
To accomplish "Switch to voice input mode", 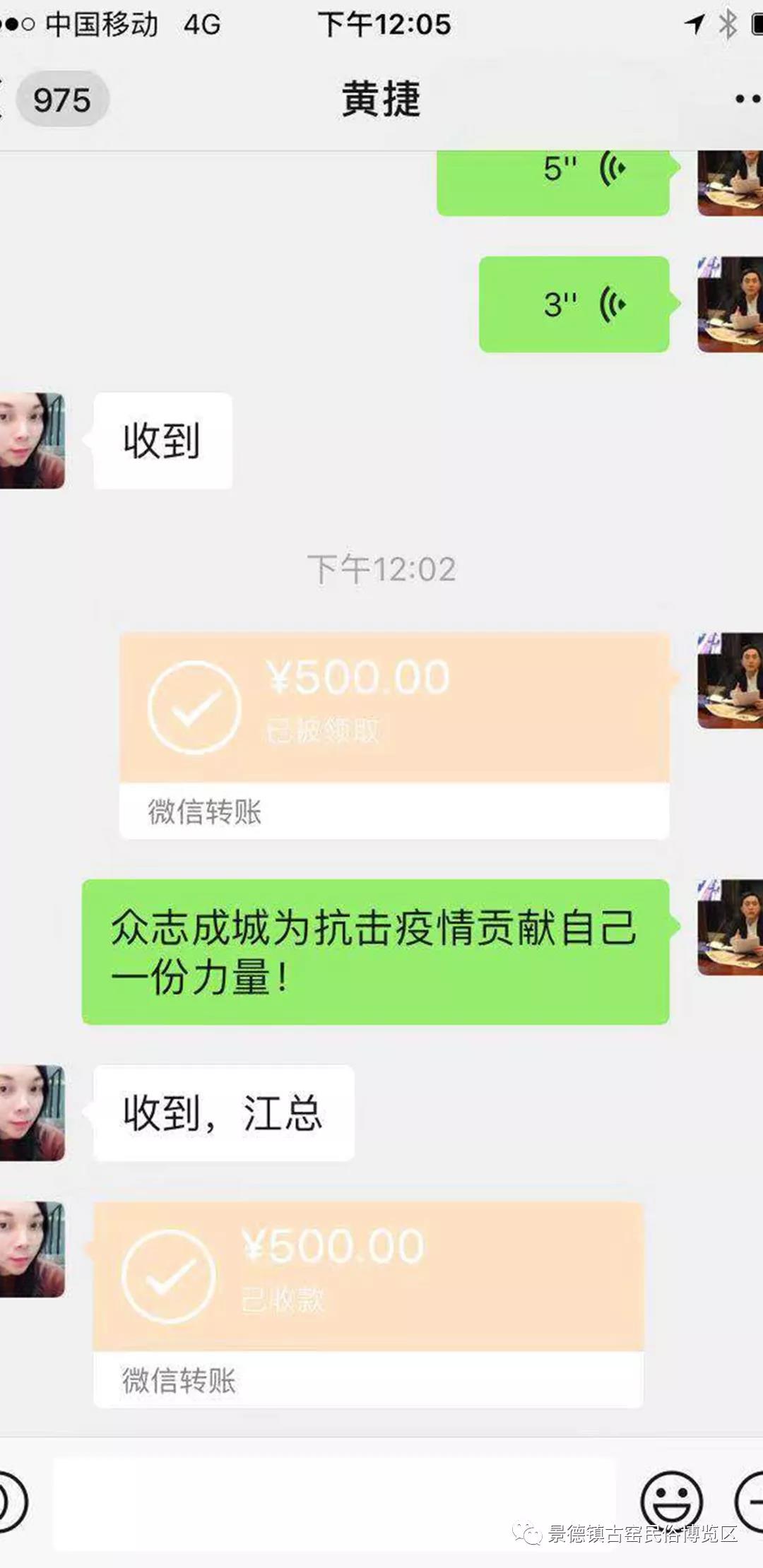I will (11, 1502).
